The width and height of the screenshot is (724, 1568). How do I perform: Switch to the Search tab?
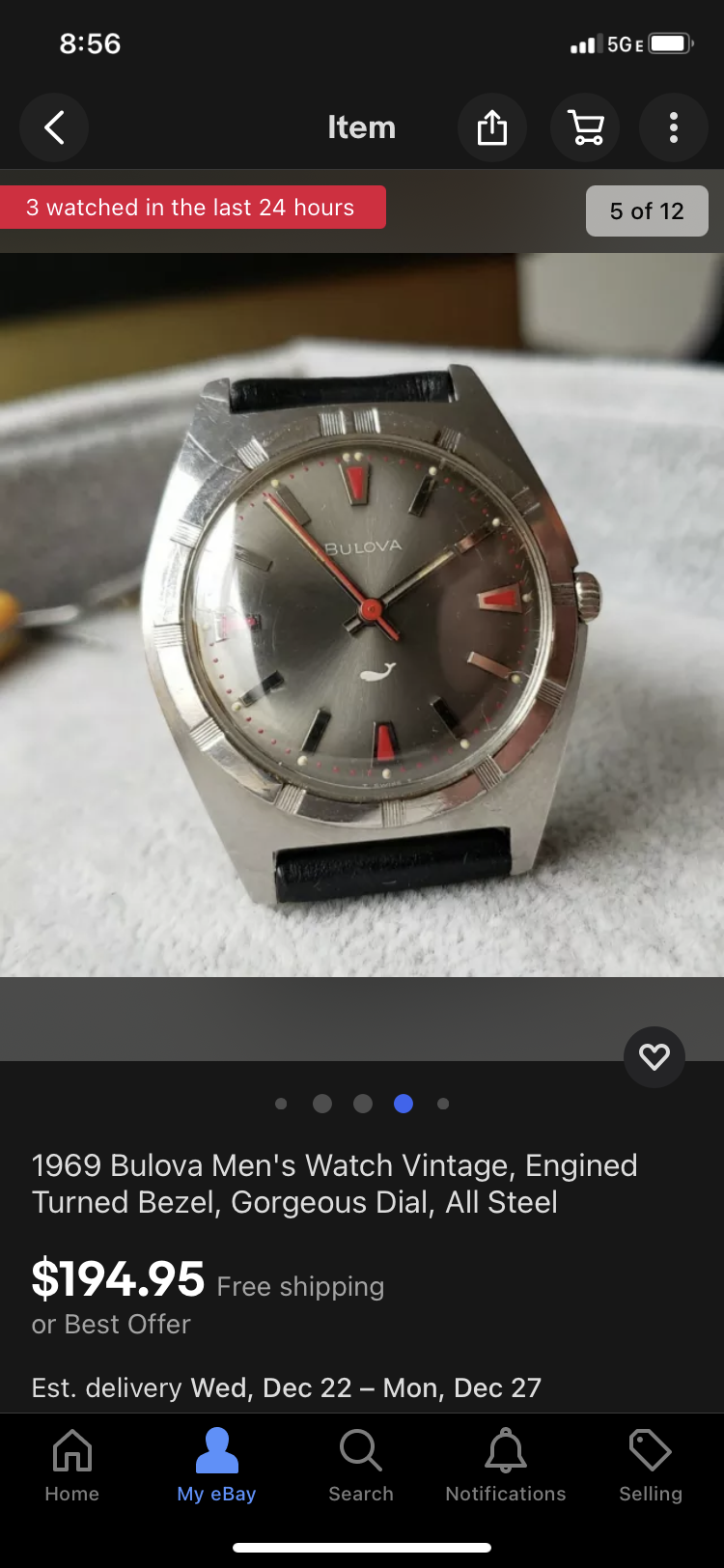point(361,1466)
